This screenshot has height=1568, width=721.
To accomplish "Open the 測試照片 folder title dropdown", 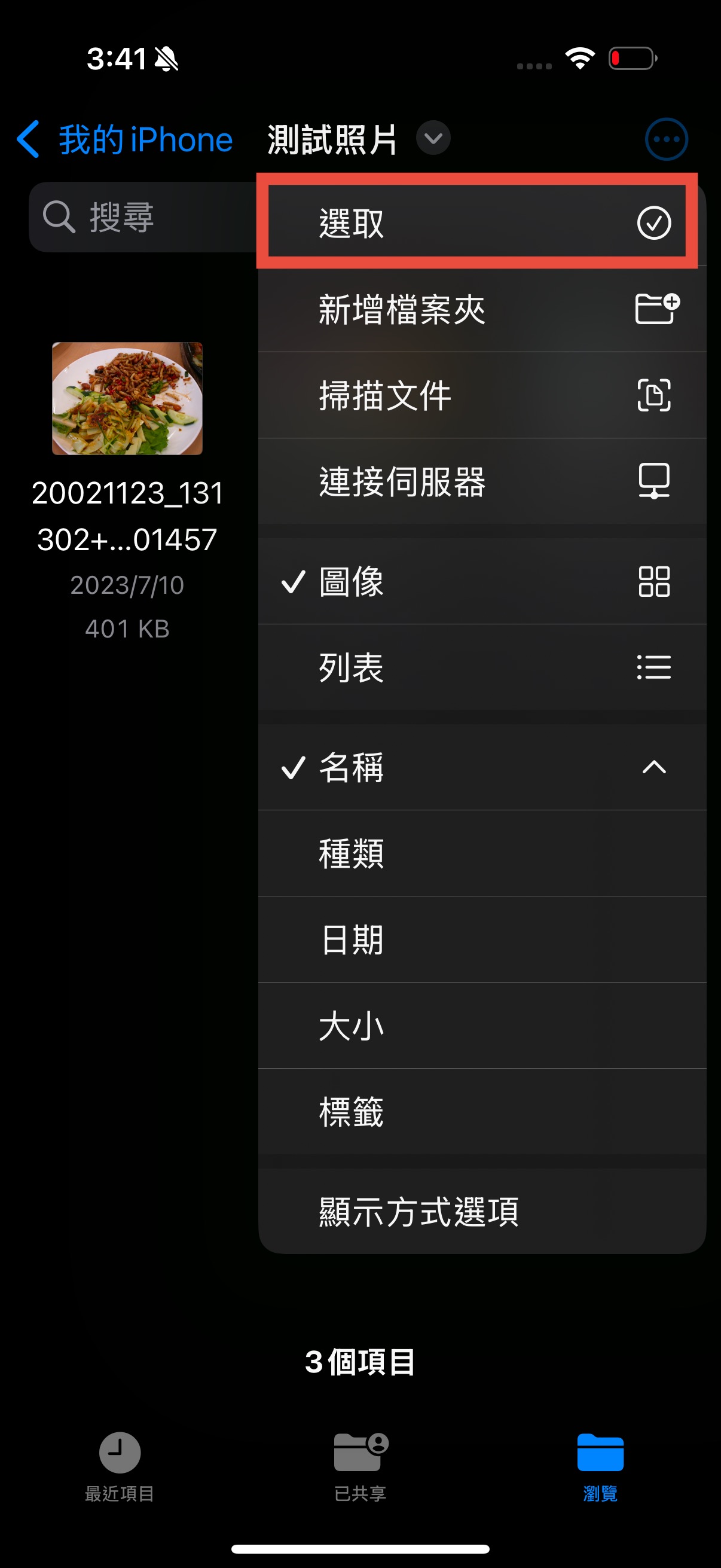I will (x=433, y=138).
